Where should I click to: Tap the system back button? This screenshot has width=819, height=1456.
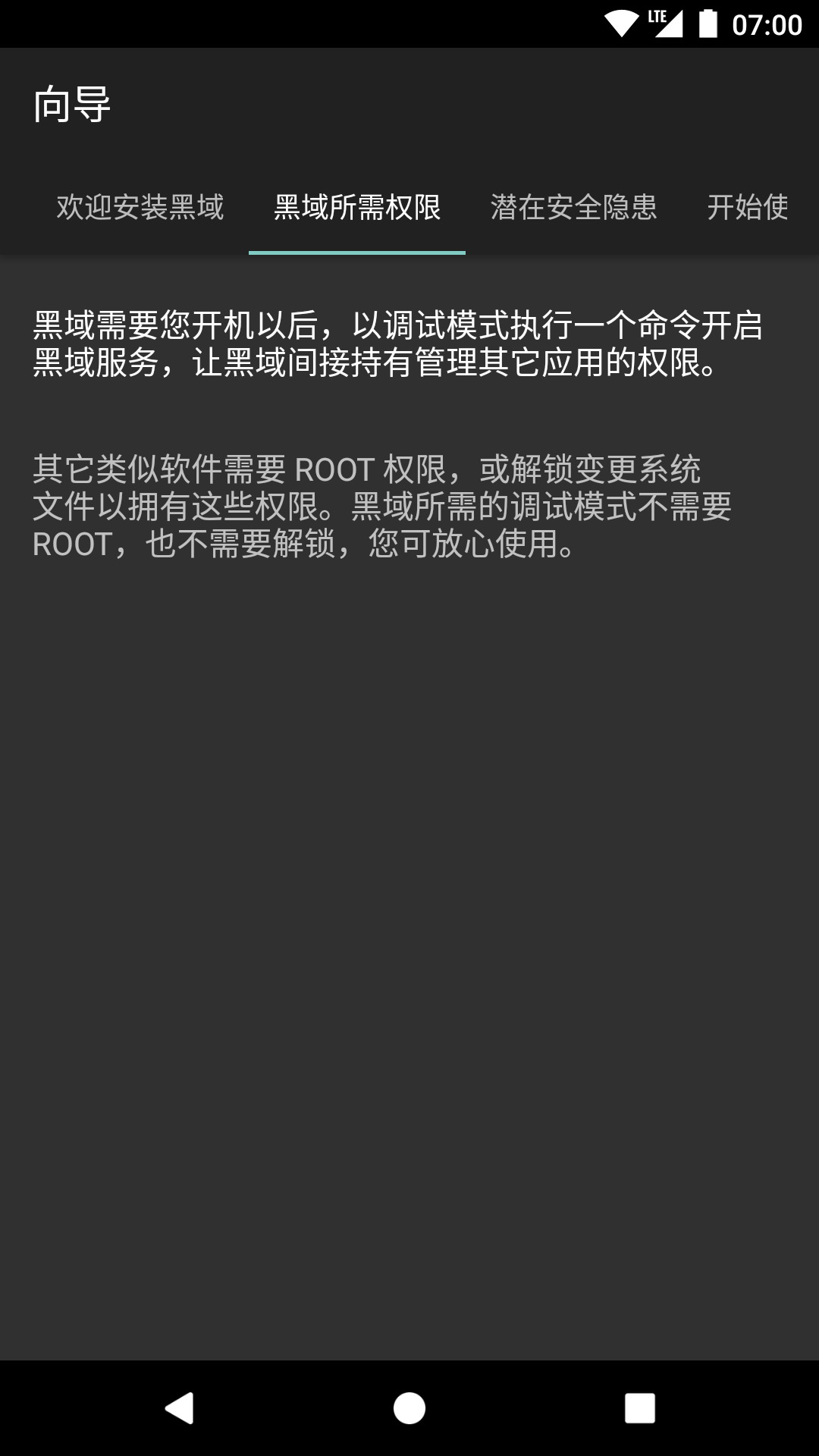[x=180, y=1408]
